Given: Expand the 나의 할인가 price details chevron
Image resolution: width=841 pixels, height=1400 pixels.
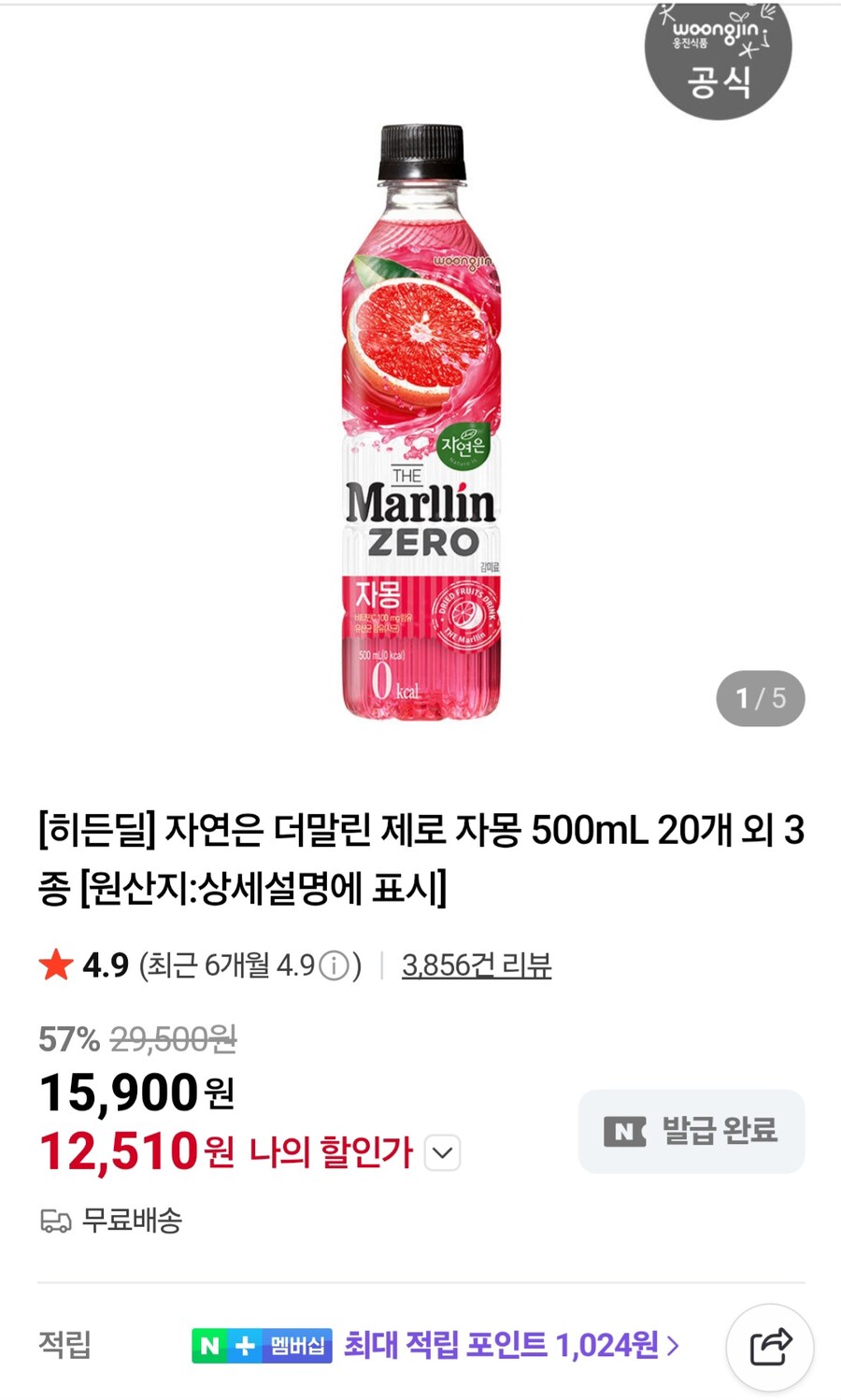Looking at the screenshot, I should coord(442,1154).
